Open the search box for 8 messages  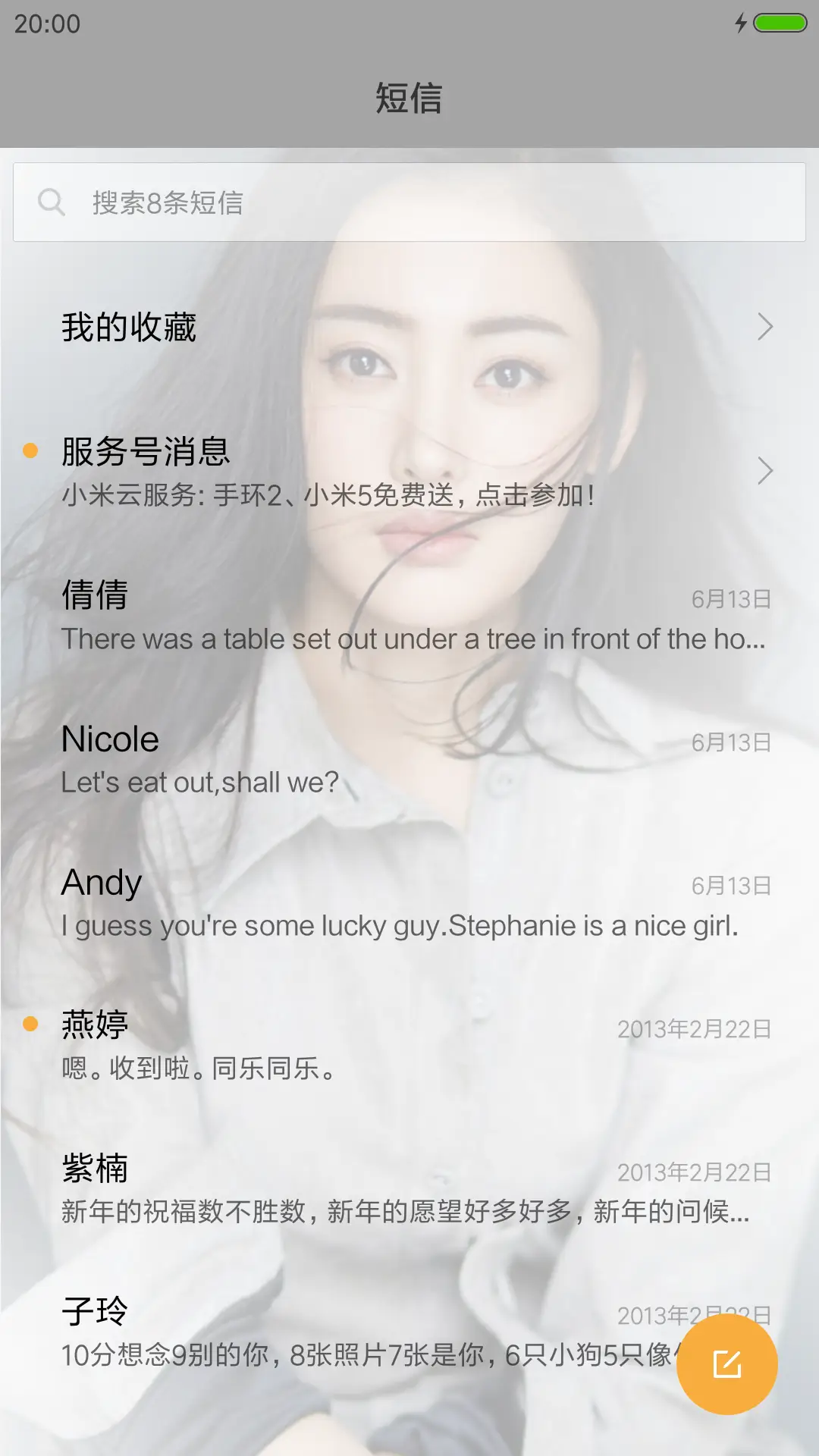(x=409, y=202)
